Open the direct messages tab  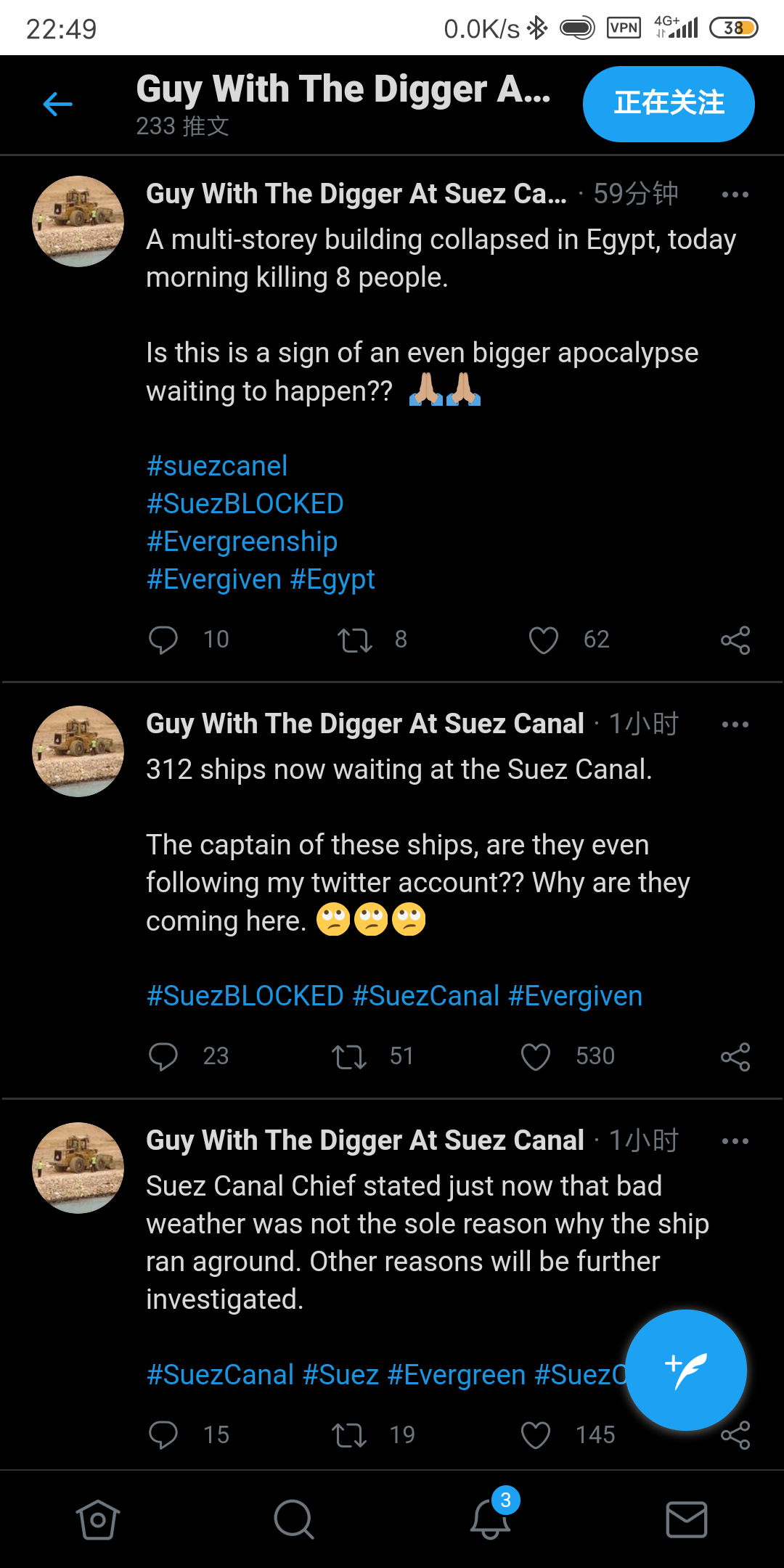[686, 1519]
